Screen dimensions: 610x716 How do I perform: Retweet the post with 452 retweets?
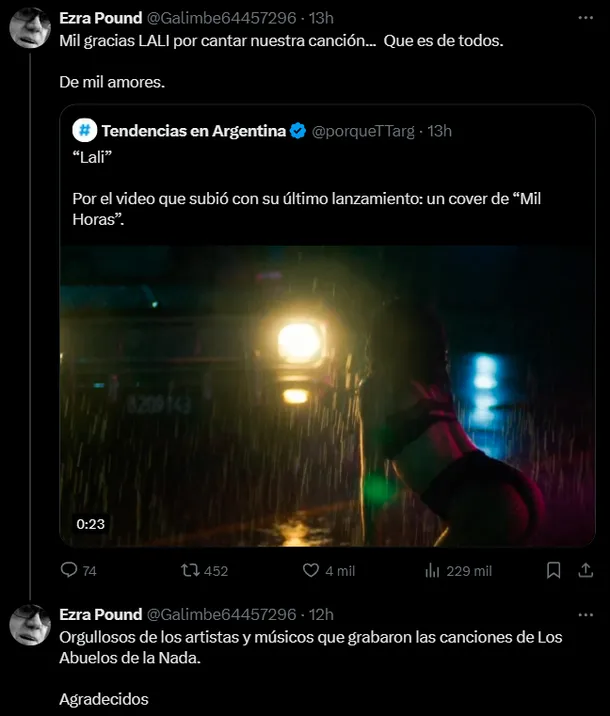click(x=188, y=570)
